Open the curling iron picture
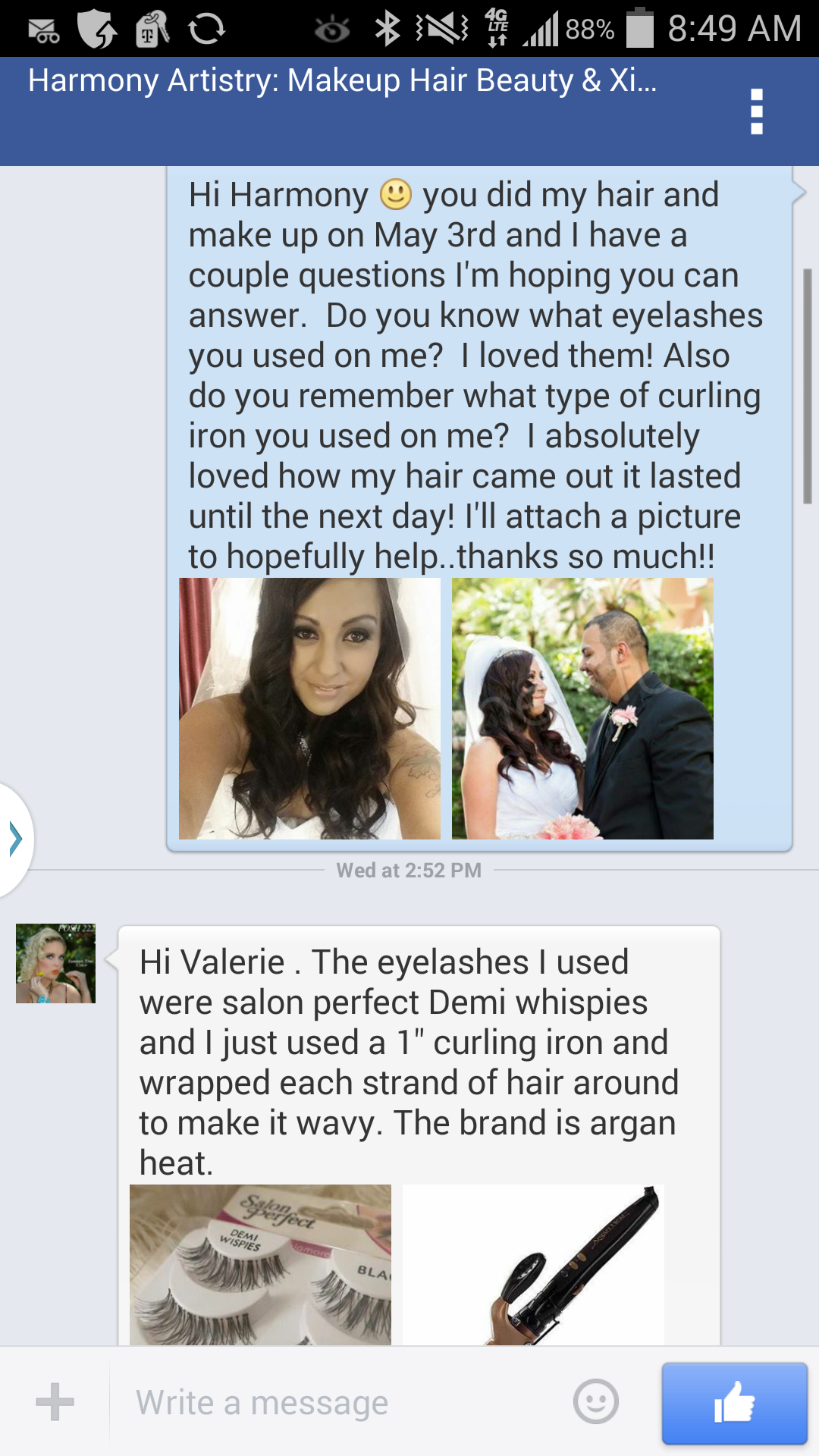Screen dimensions: 819x1456 (x=533, y=1265)
